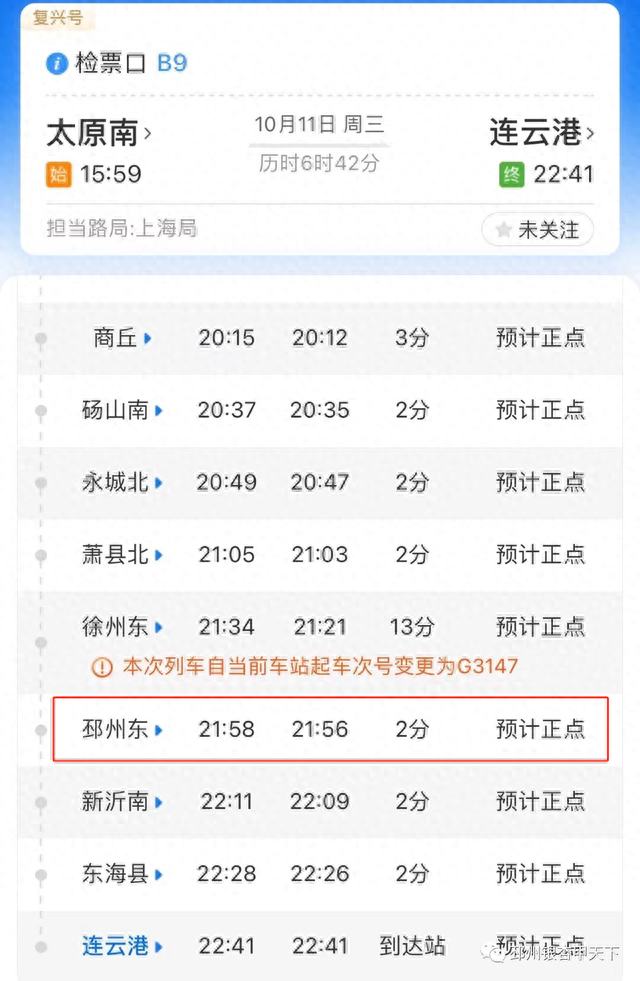Open the 新沂南 station row
The width and height of the screenshot is (640, 981).
point(121,802)
